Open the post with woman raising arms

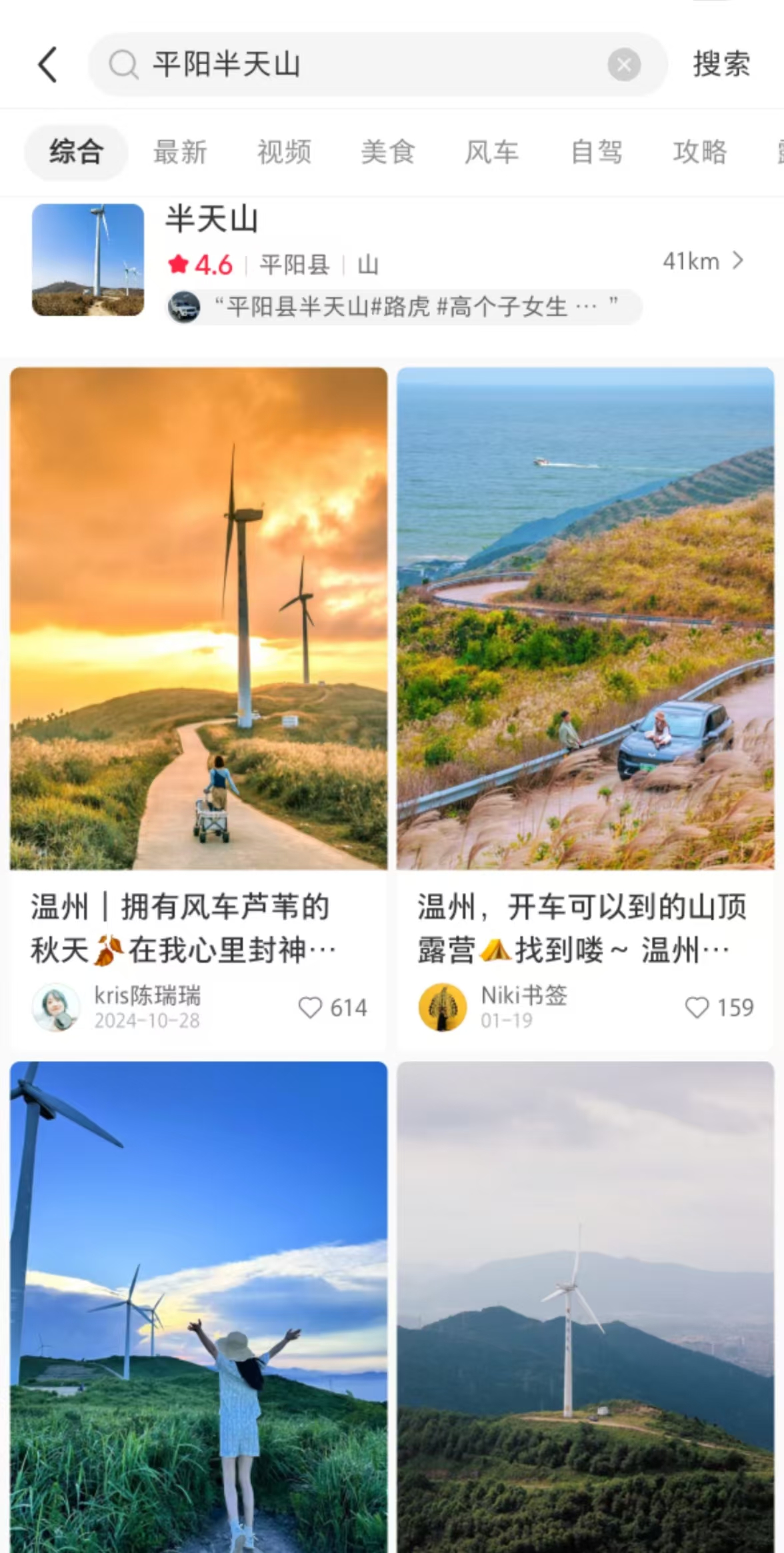click(198, 1307)
